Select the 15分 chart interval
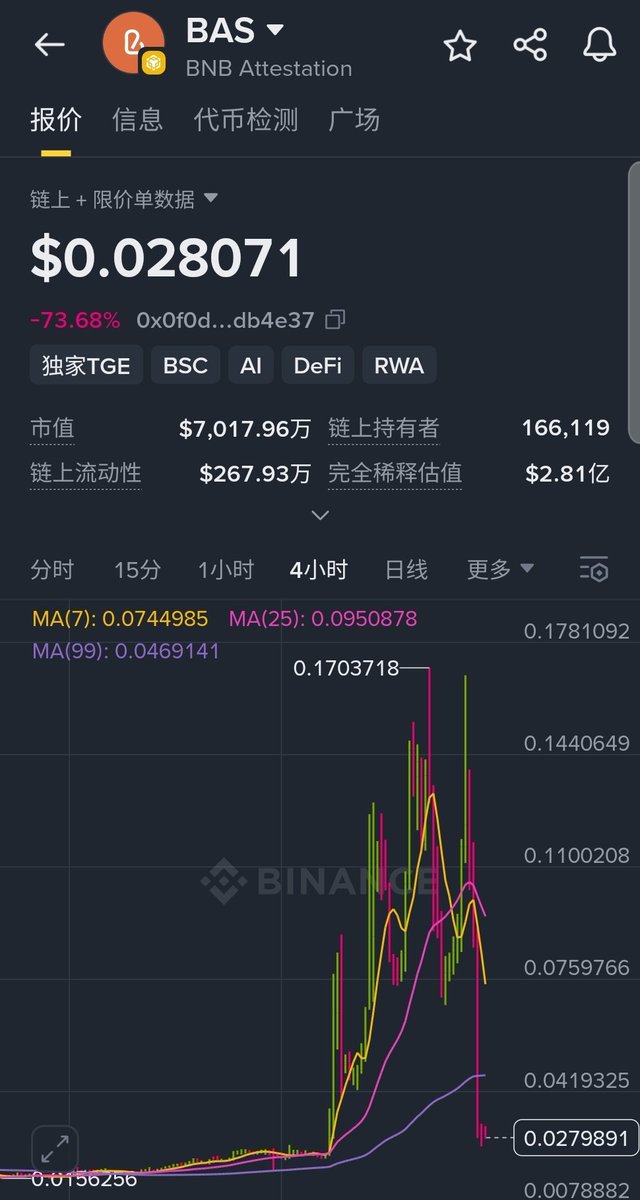The height and width of the screenshot is (1200, 640). (x=137, y=570)
